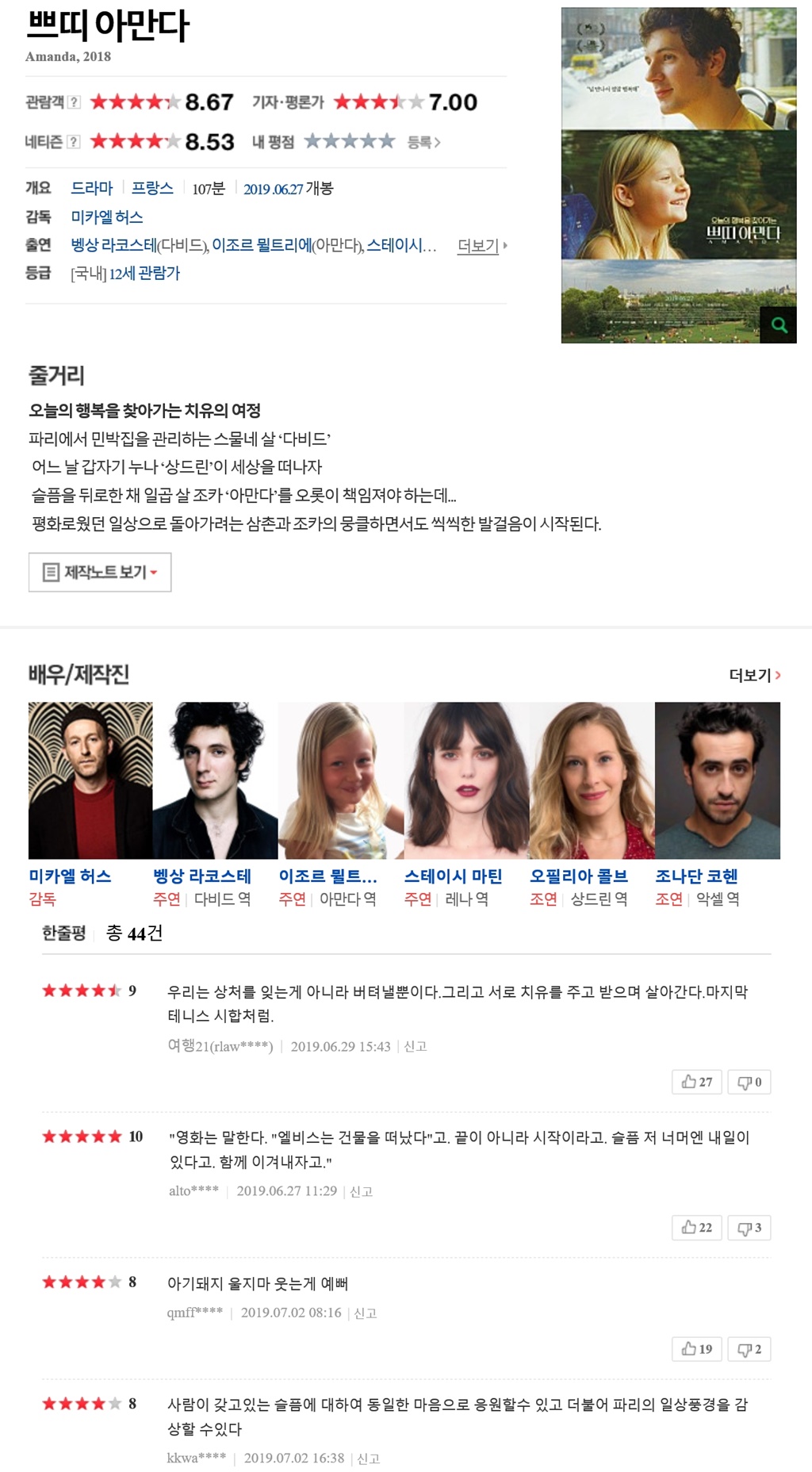
Task: Open the 등록 link for my rating
Action: (x=423, y=142)
